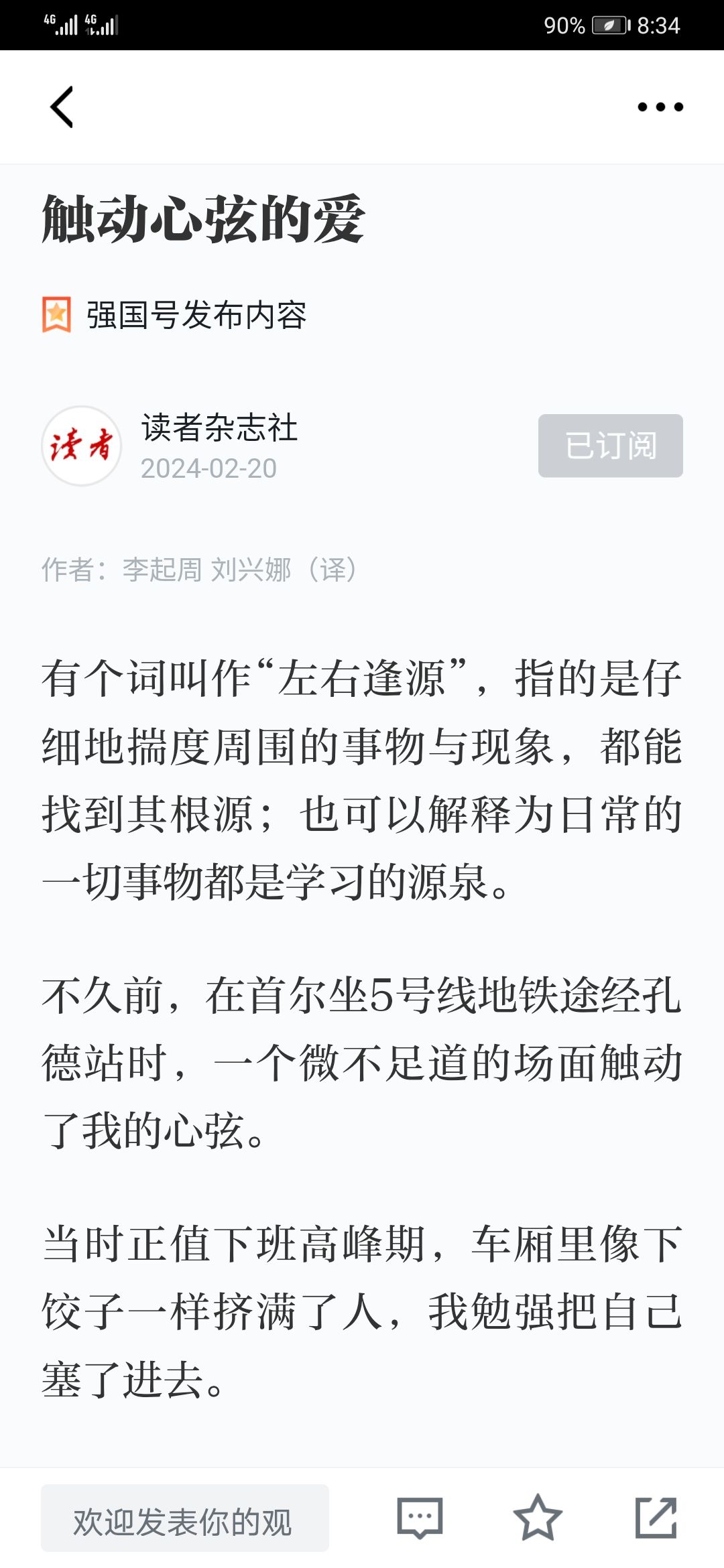Tap the comment input field 欢迎发表你的观
The height and width of the screenshot is (1568, 724).
coord(185,1518)
